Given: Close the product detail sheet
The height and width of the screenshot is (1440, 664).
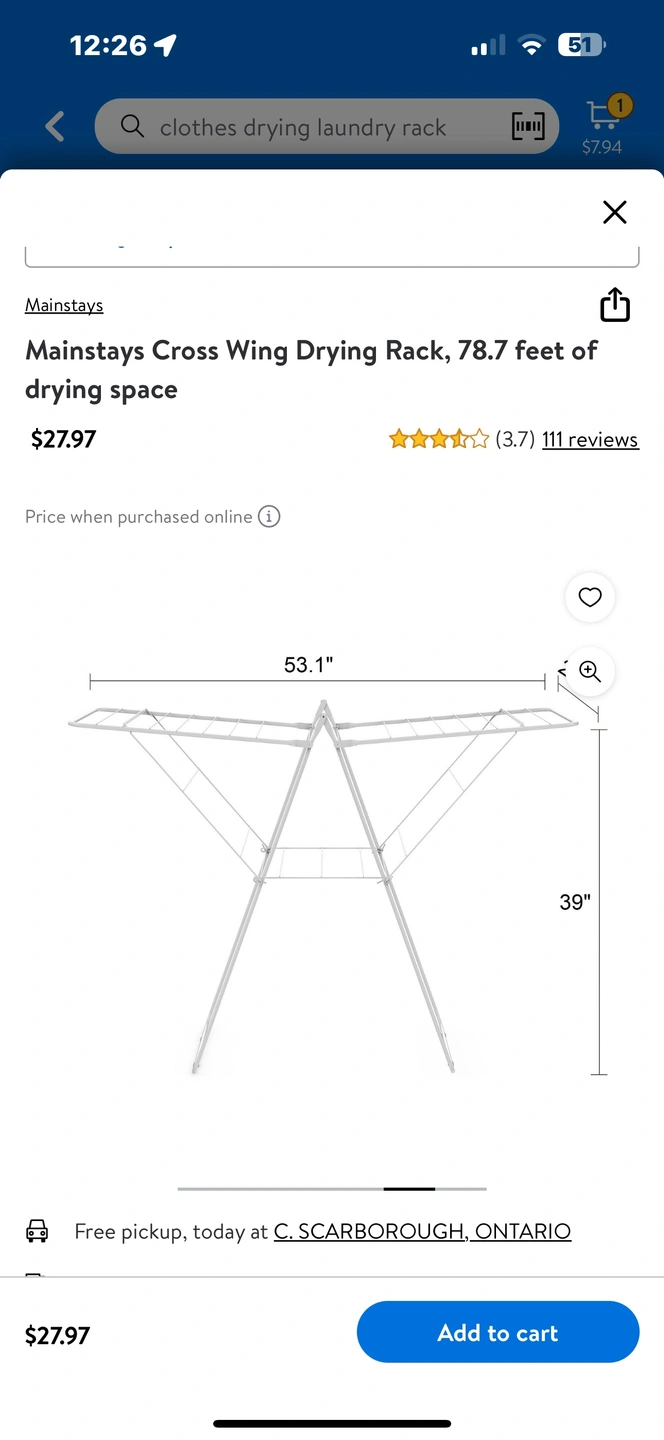Looking at the screenshot, I should click(x=614, y=212).
